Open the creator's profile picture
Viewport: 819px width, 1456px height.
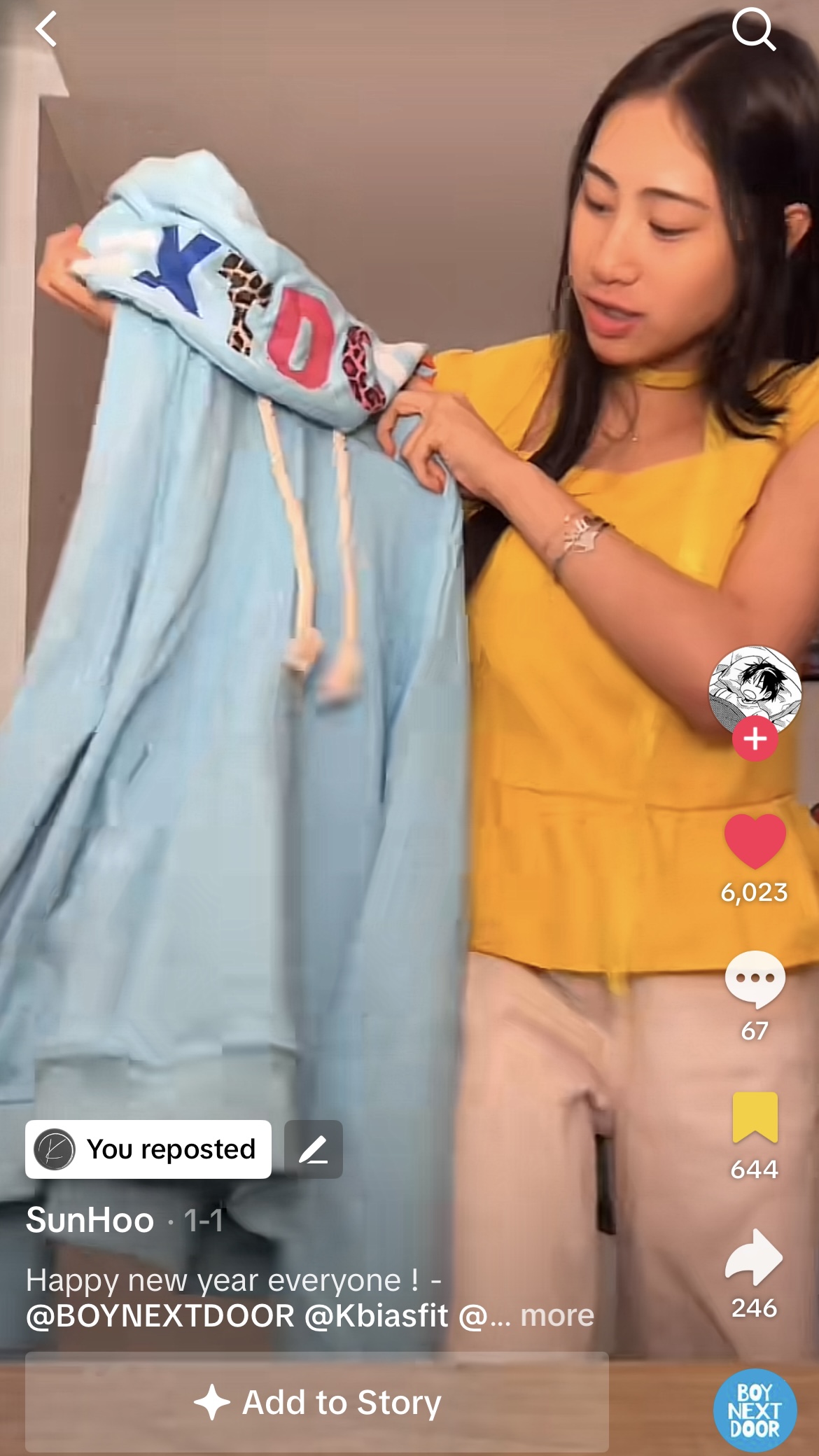(x=755, y=689)
